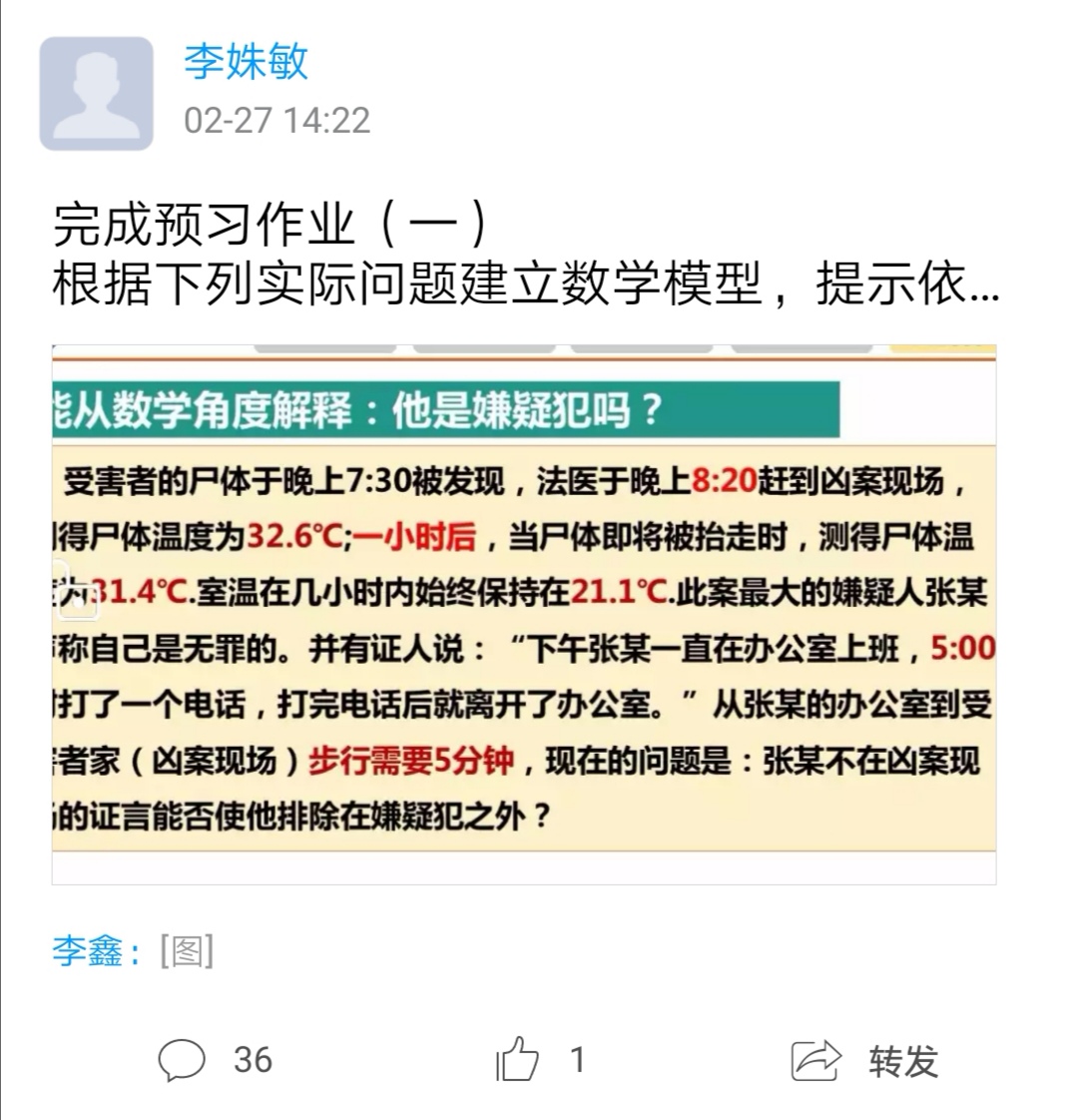Tap the username 李姝敏

(x=246, y=62)
